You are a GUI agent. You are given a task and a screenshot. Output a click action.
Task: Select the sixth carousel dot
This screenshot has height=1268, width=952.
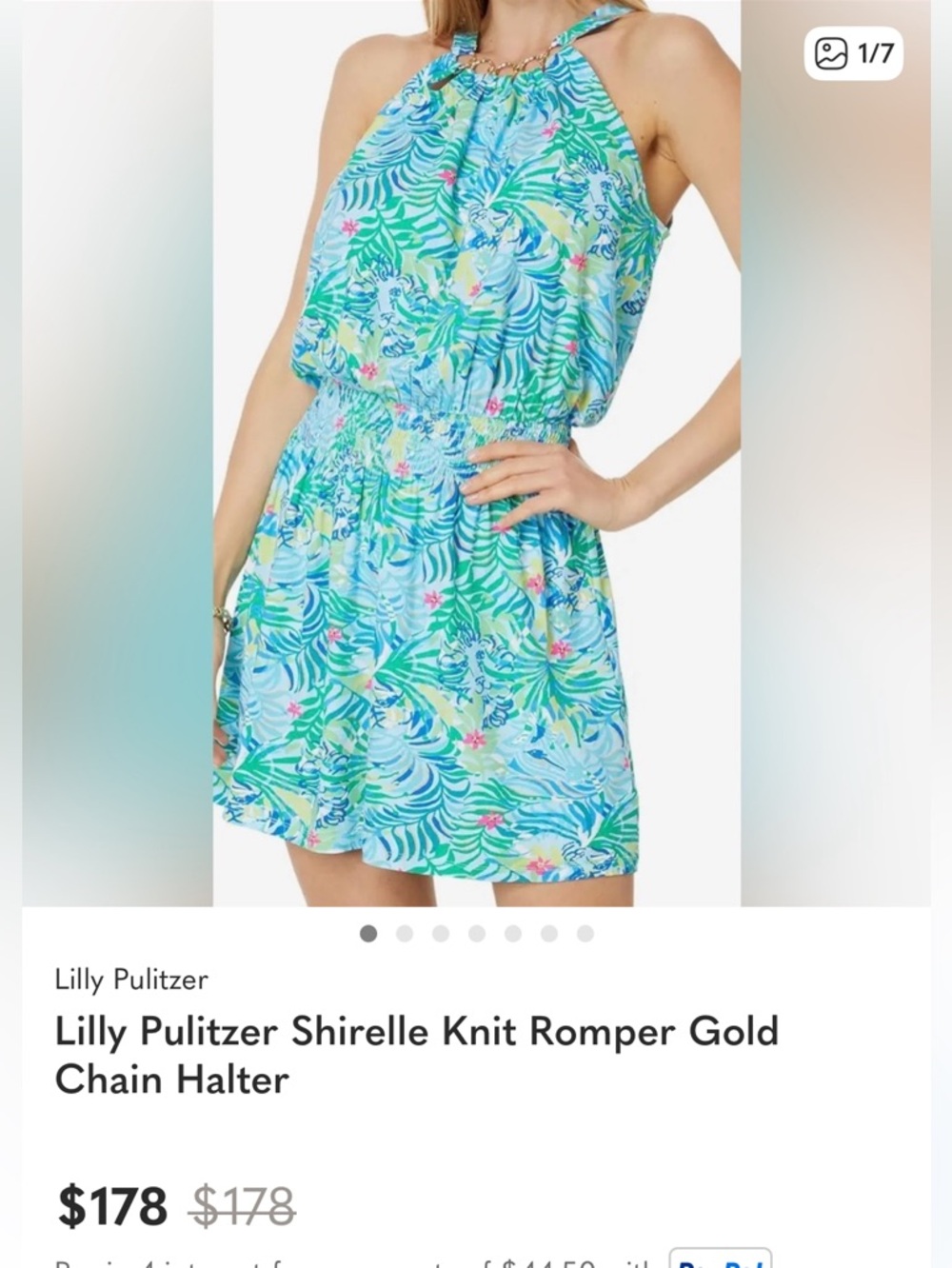tap(547, 935)
